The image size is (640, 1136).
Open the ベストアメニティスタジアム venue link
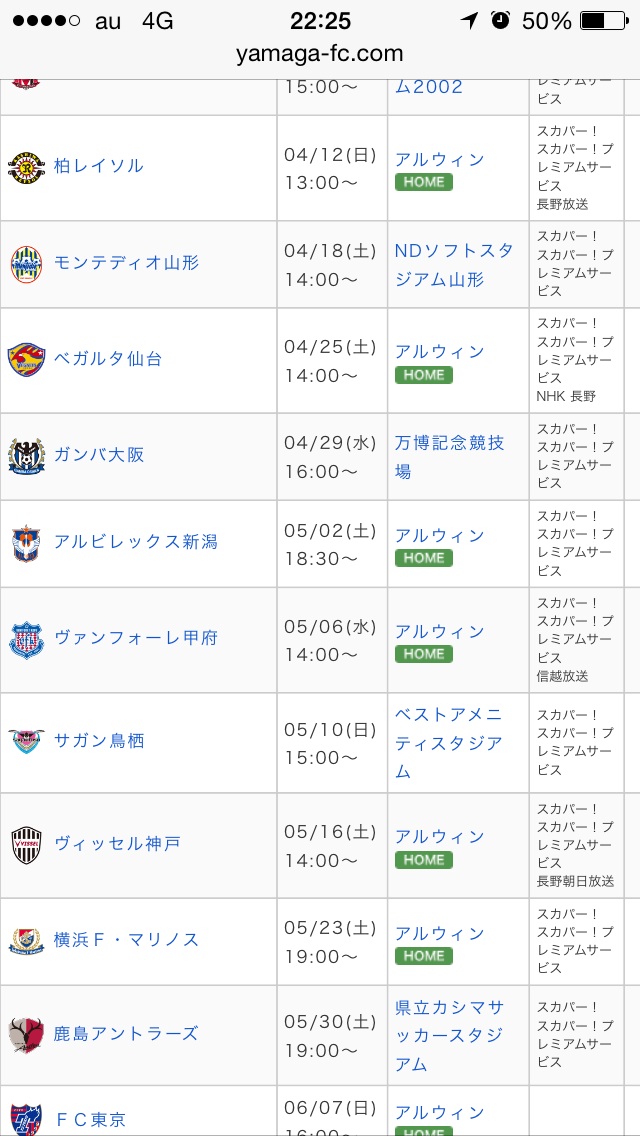click(449, 742)
